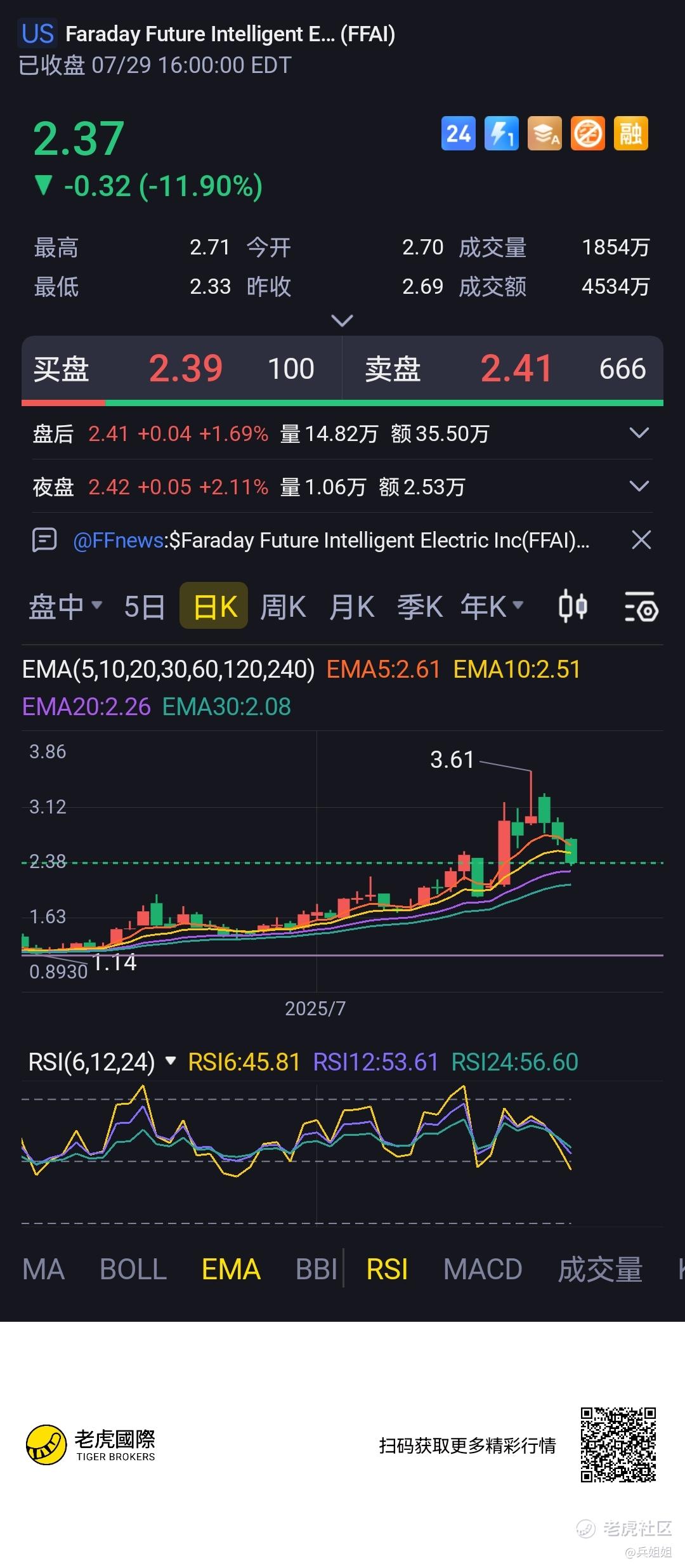
Task: Switch to the 5日 chart
Action: (144, 607)
